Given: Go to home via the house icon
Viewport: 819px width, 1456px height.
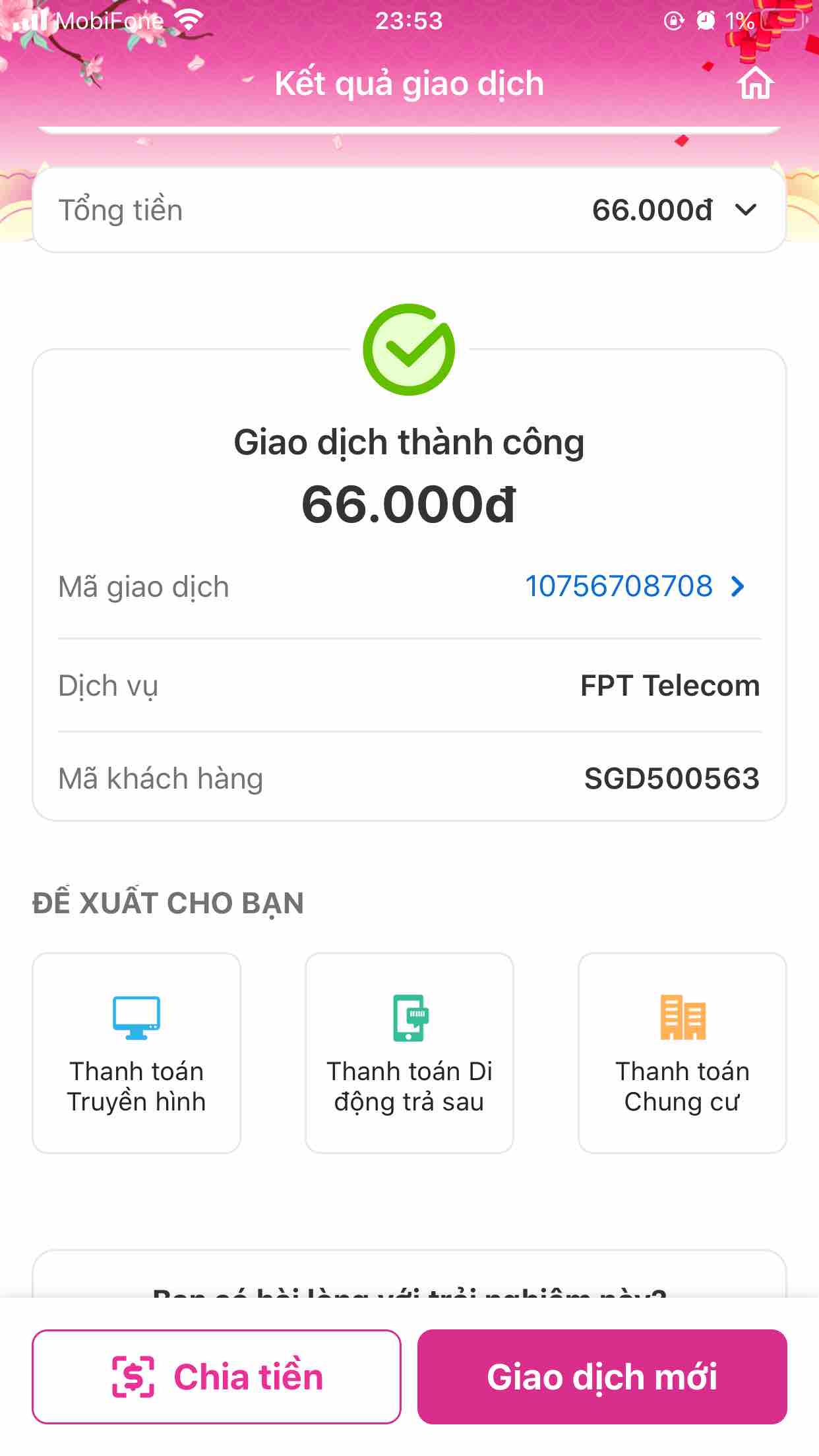Looking at the screenshot, I should (x=755, y=84).
